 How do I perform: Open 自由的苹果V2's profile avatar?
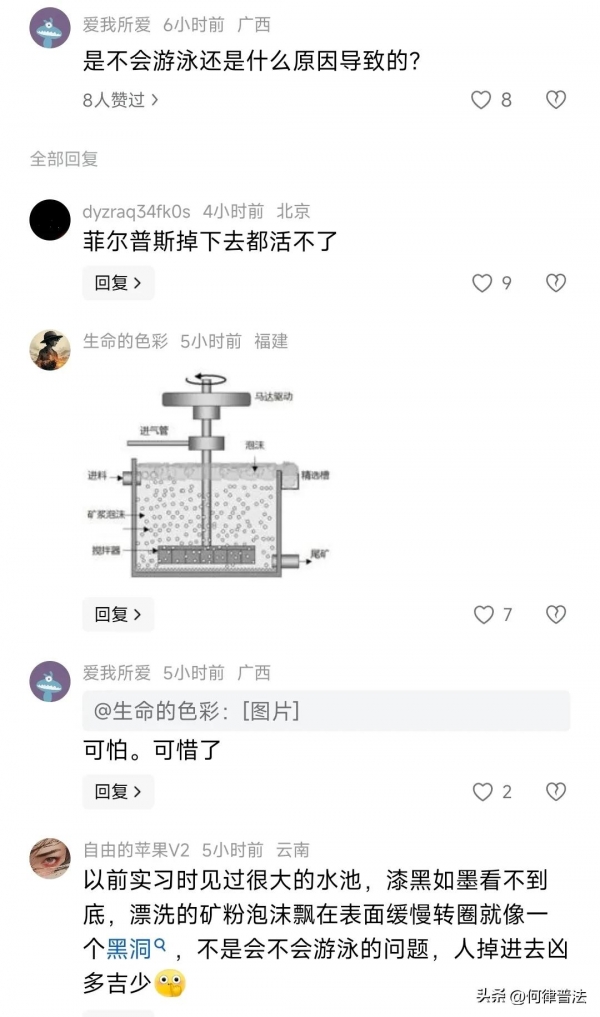(50, 858)
